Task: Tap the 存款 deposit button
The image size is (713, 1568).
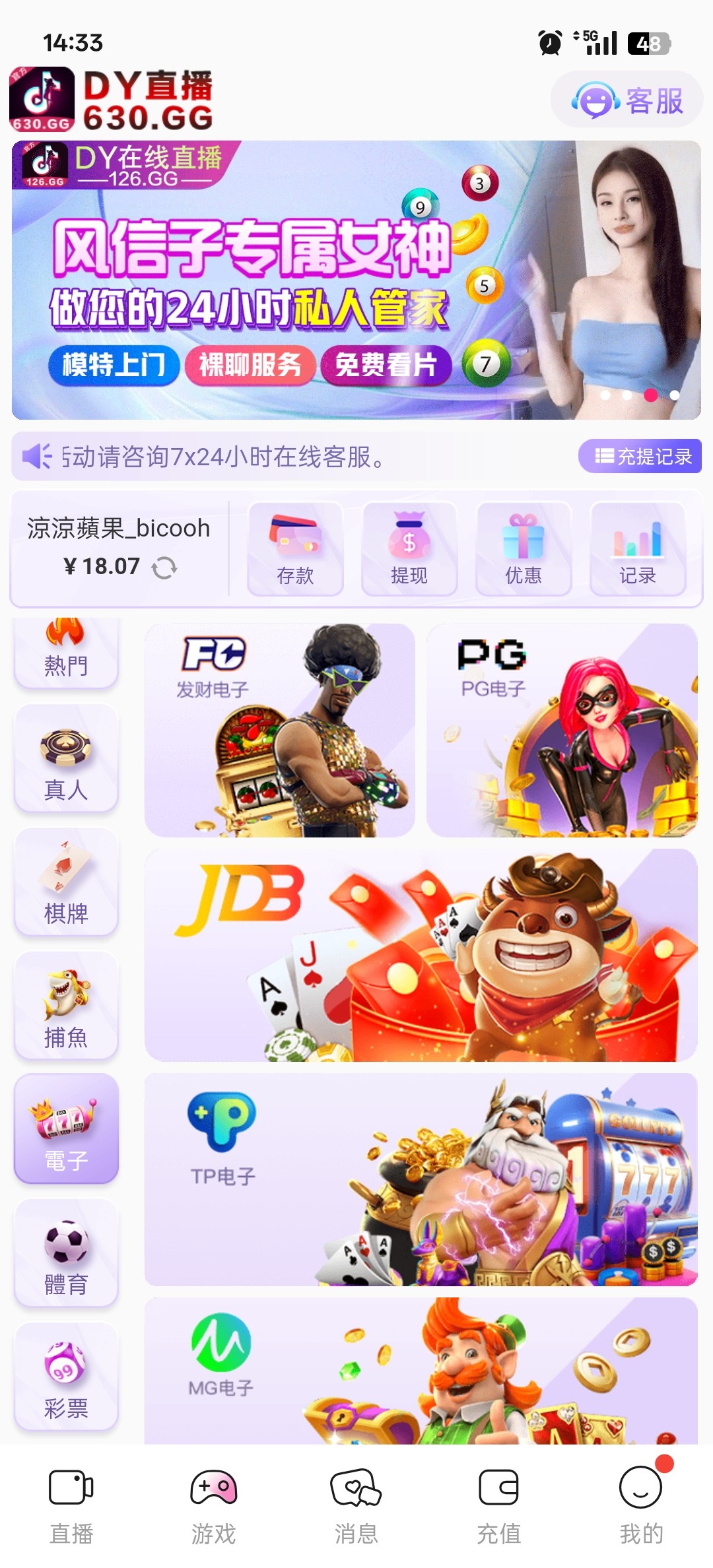Action: tap(295, 548)
